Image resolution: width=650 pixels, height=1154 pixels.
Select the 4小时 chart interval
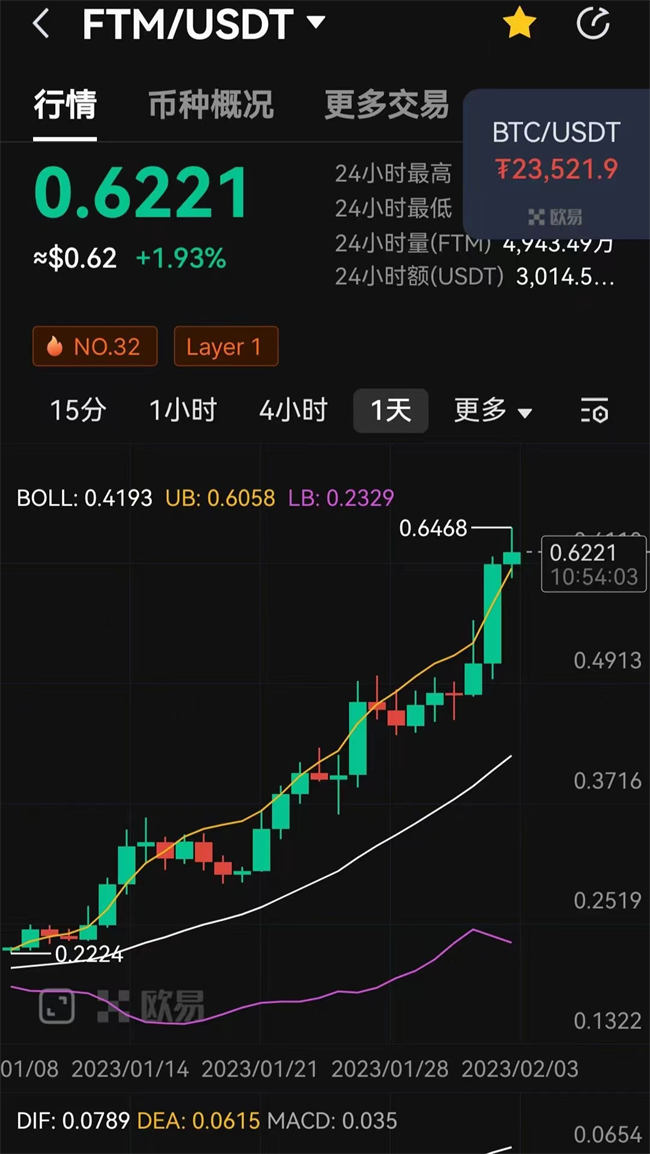(293, 410)
